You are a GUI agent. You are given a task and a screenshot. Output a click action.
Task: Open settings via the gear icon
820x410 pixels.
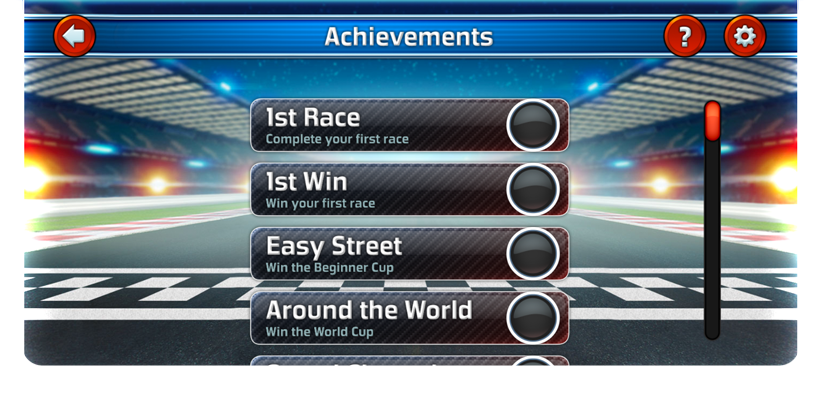click(745, 37)
